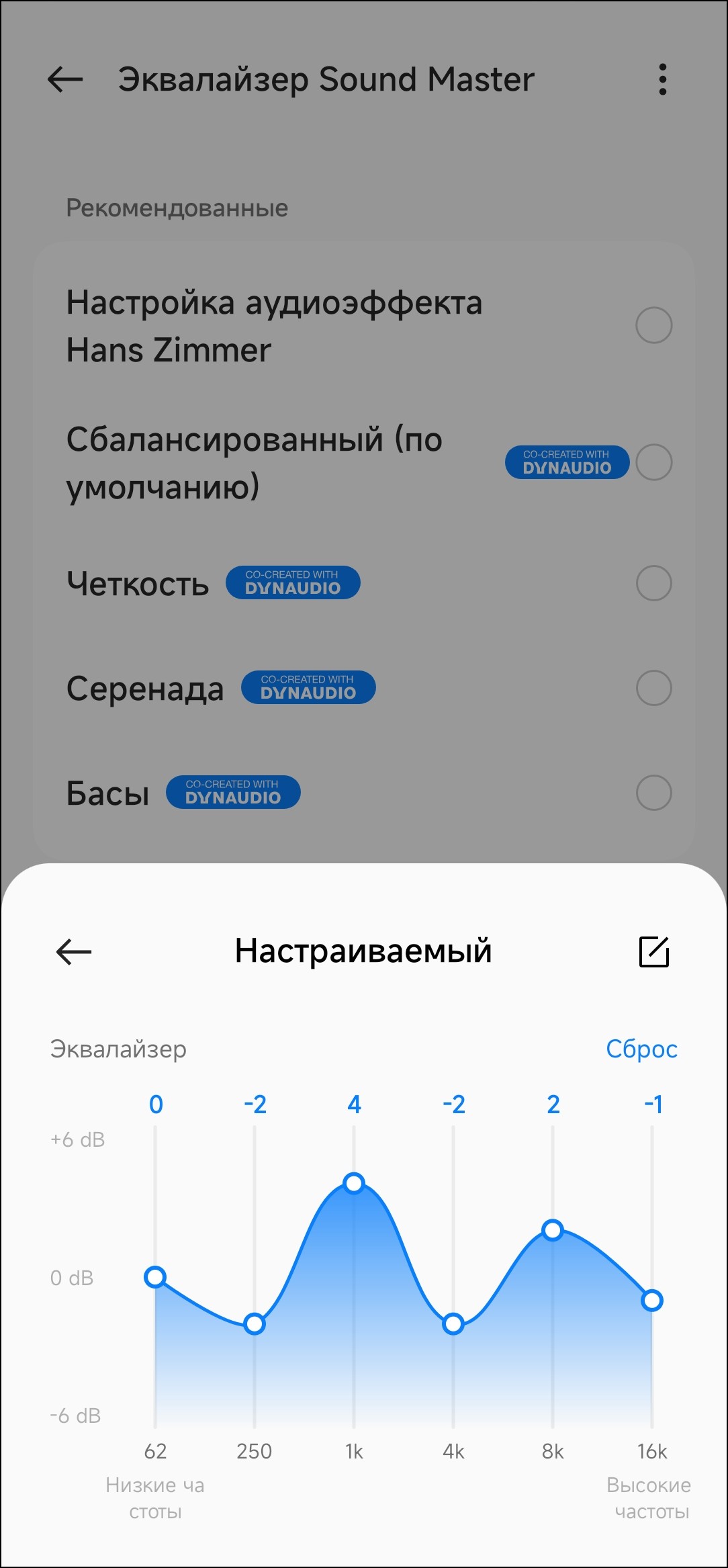Choose the Серенада preset

point(653,688)
